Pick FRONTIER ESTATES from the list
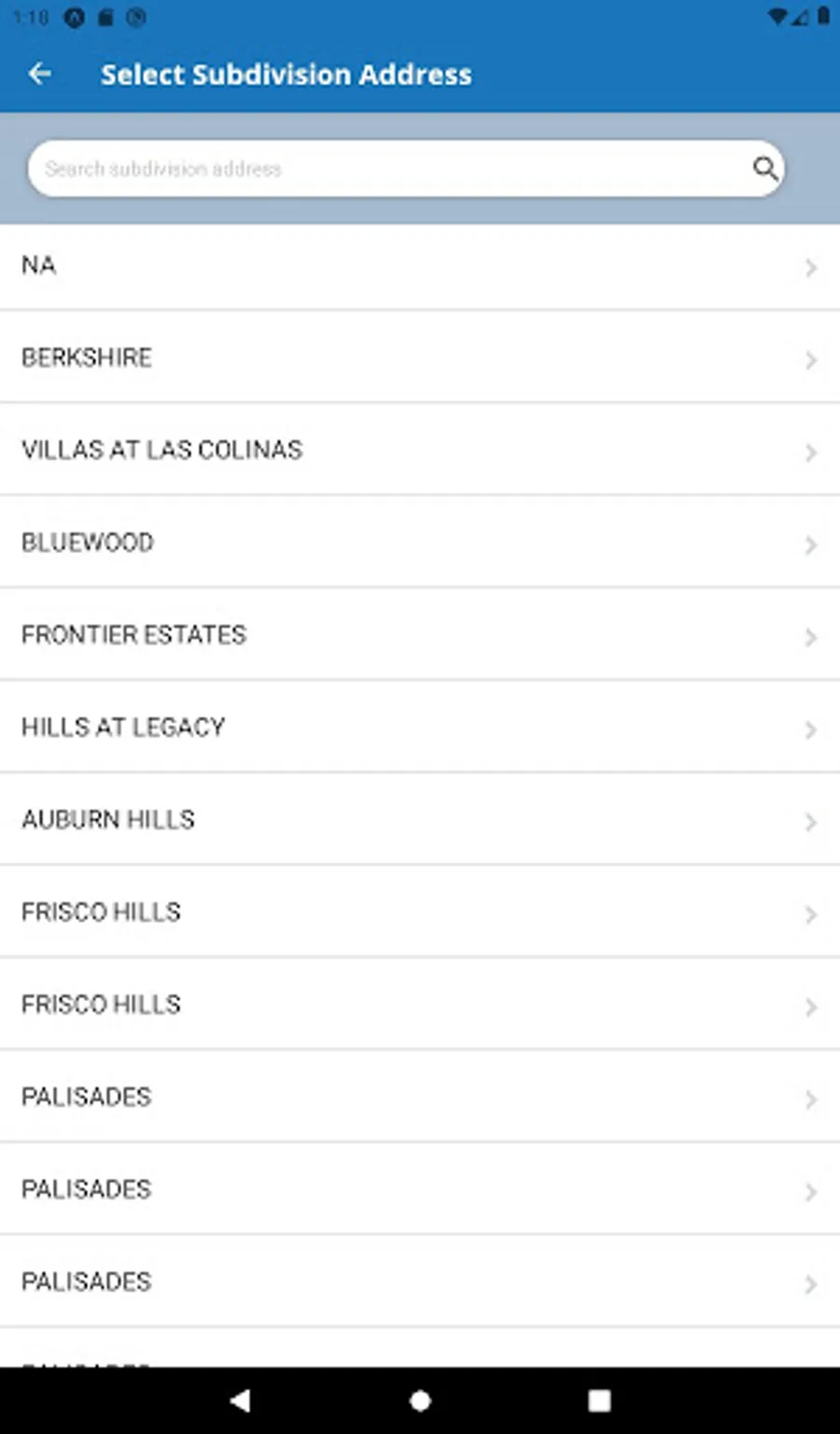The width and height of the screenshot is (840, 1434). [420, 635]
